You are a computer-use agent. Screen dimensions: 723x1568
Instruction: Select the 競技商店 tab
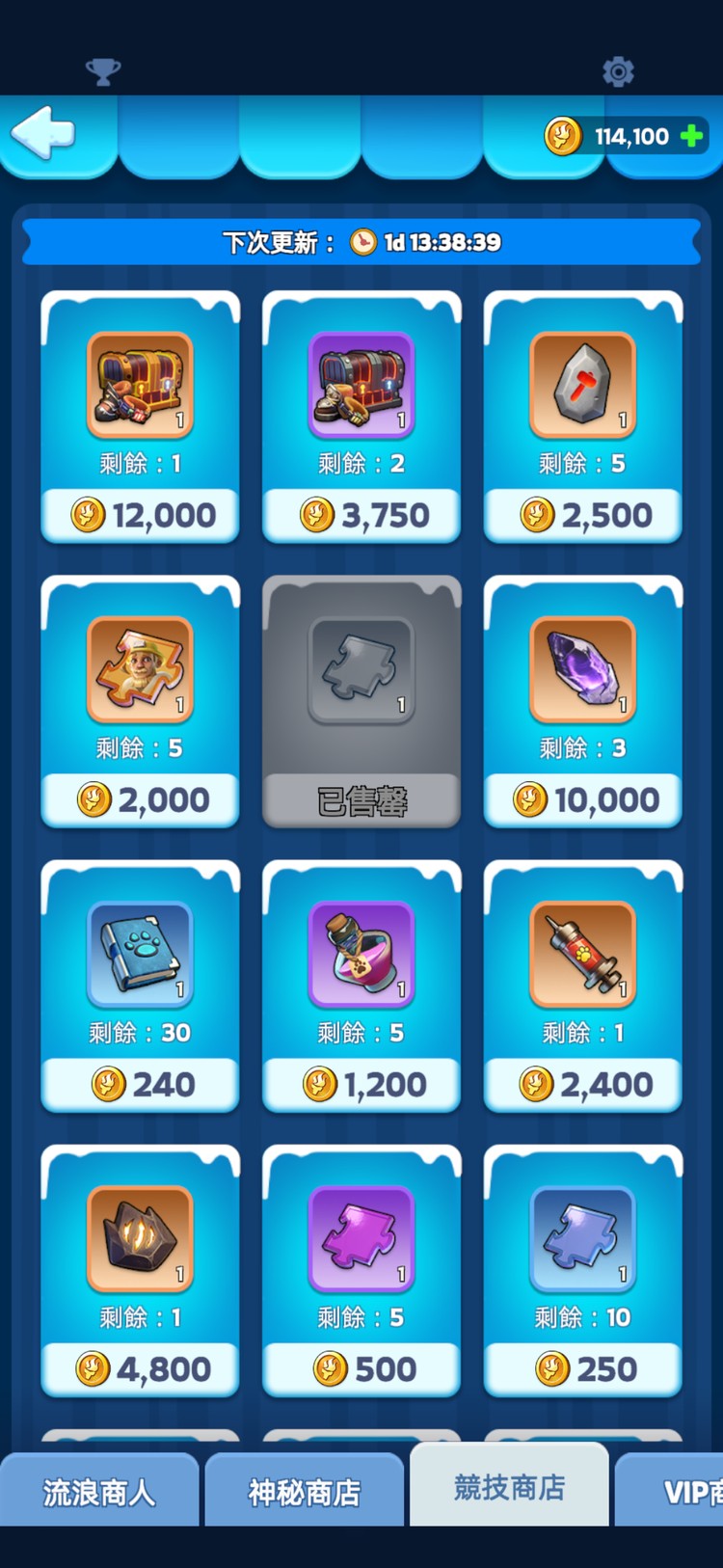point(509,1487)
